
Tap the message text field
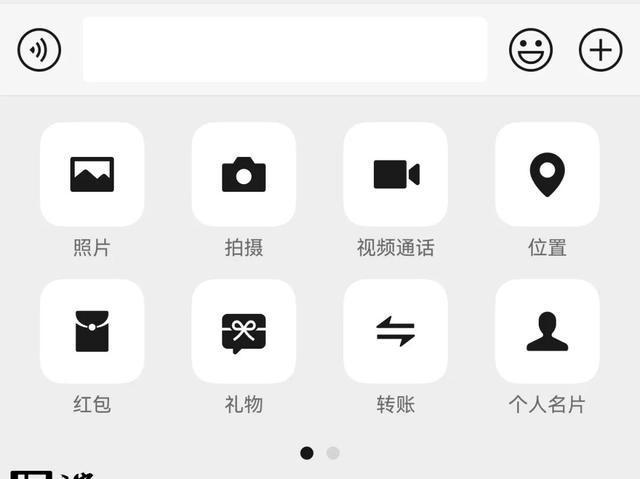pos(285,49)
